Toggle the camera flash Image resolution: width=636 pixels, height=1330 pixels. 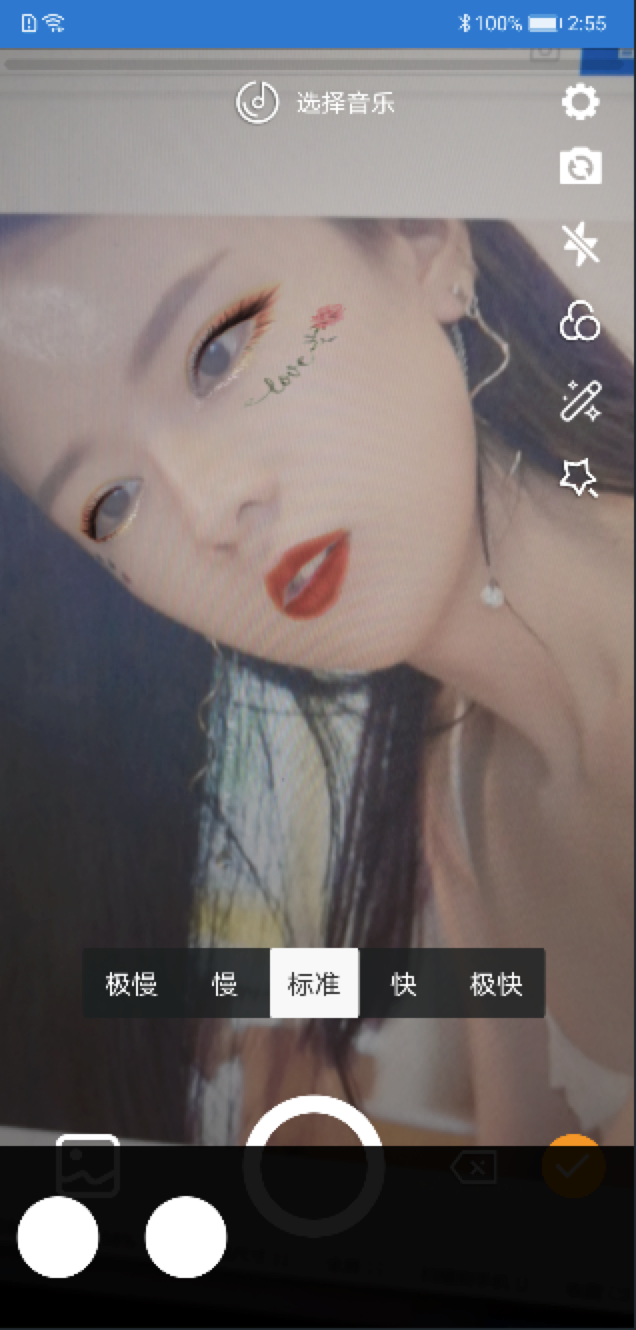(580, 243)
